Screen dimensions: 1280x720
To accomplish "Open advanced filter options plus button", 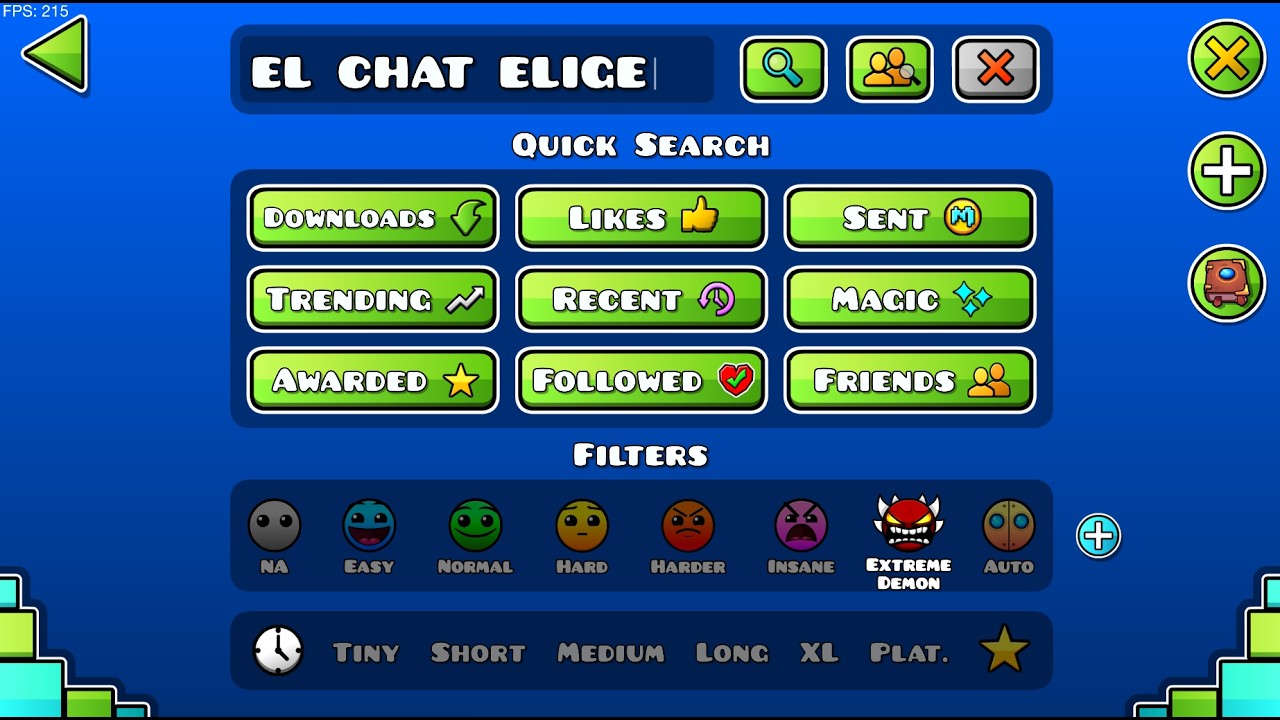I will click(x=1098, y=536).
